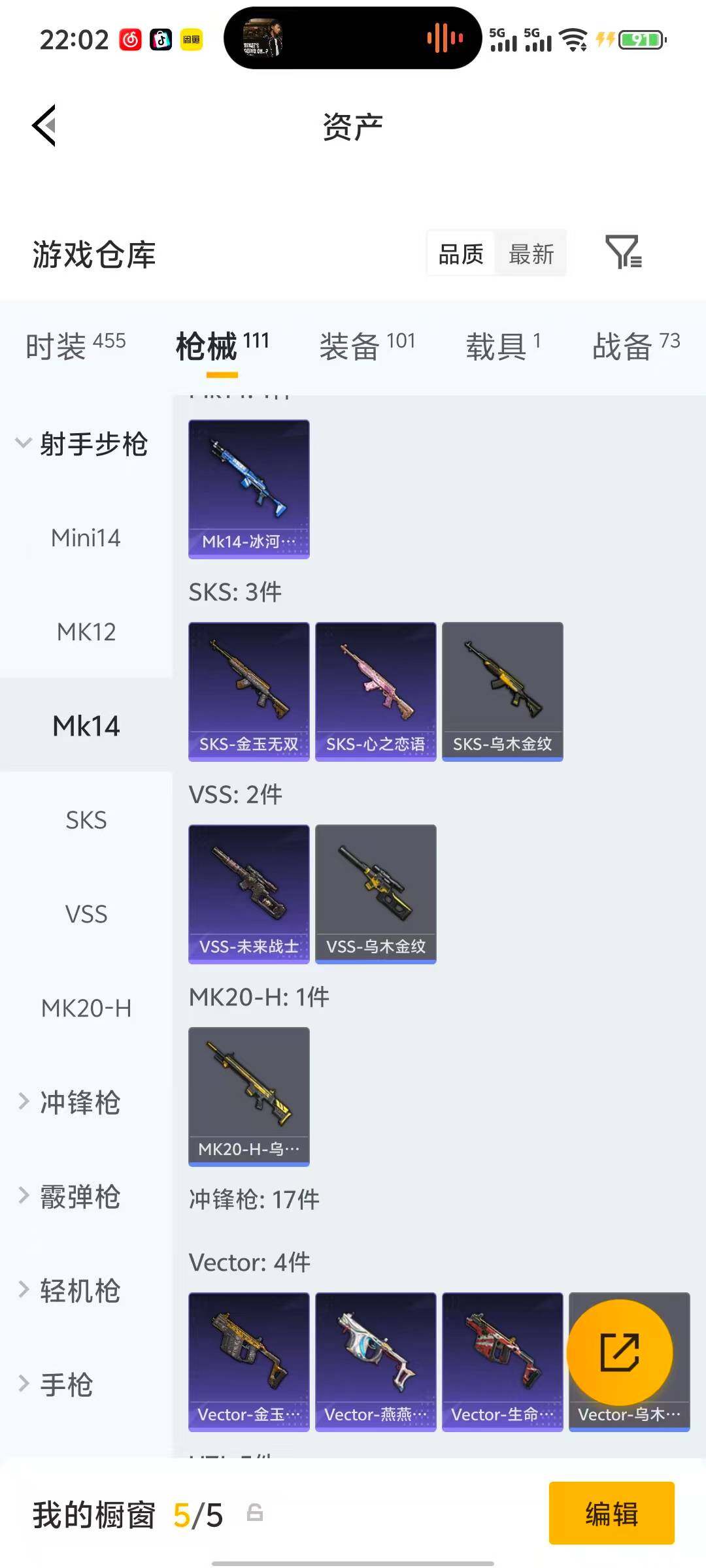The image size is (706, 1568).
Task: Collapse the 射手步枪 category
Action: [x=93, y=443]
